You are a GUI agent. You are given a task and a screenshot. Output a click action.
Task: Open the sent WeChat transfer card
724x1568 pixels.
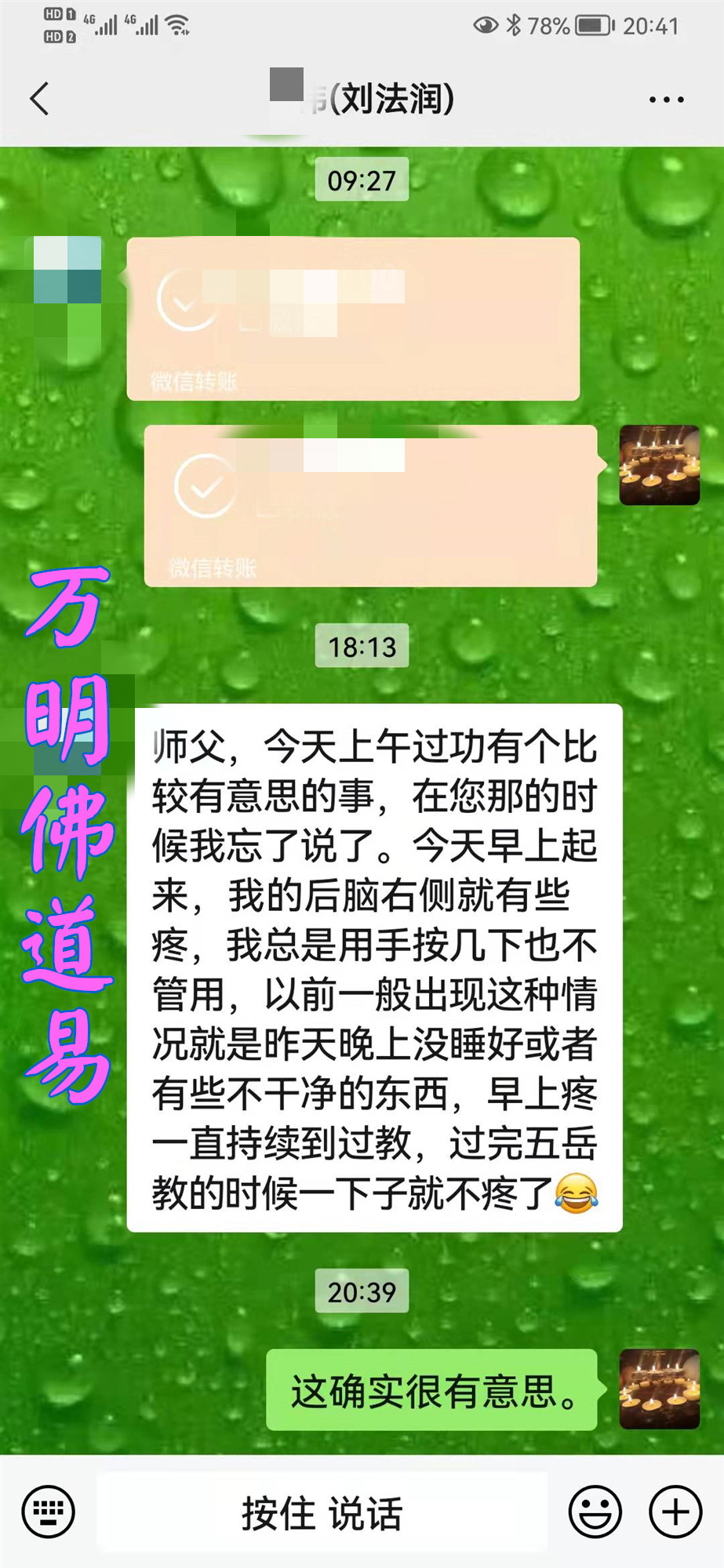click(370, 506)
